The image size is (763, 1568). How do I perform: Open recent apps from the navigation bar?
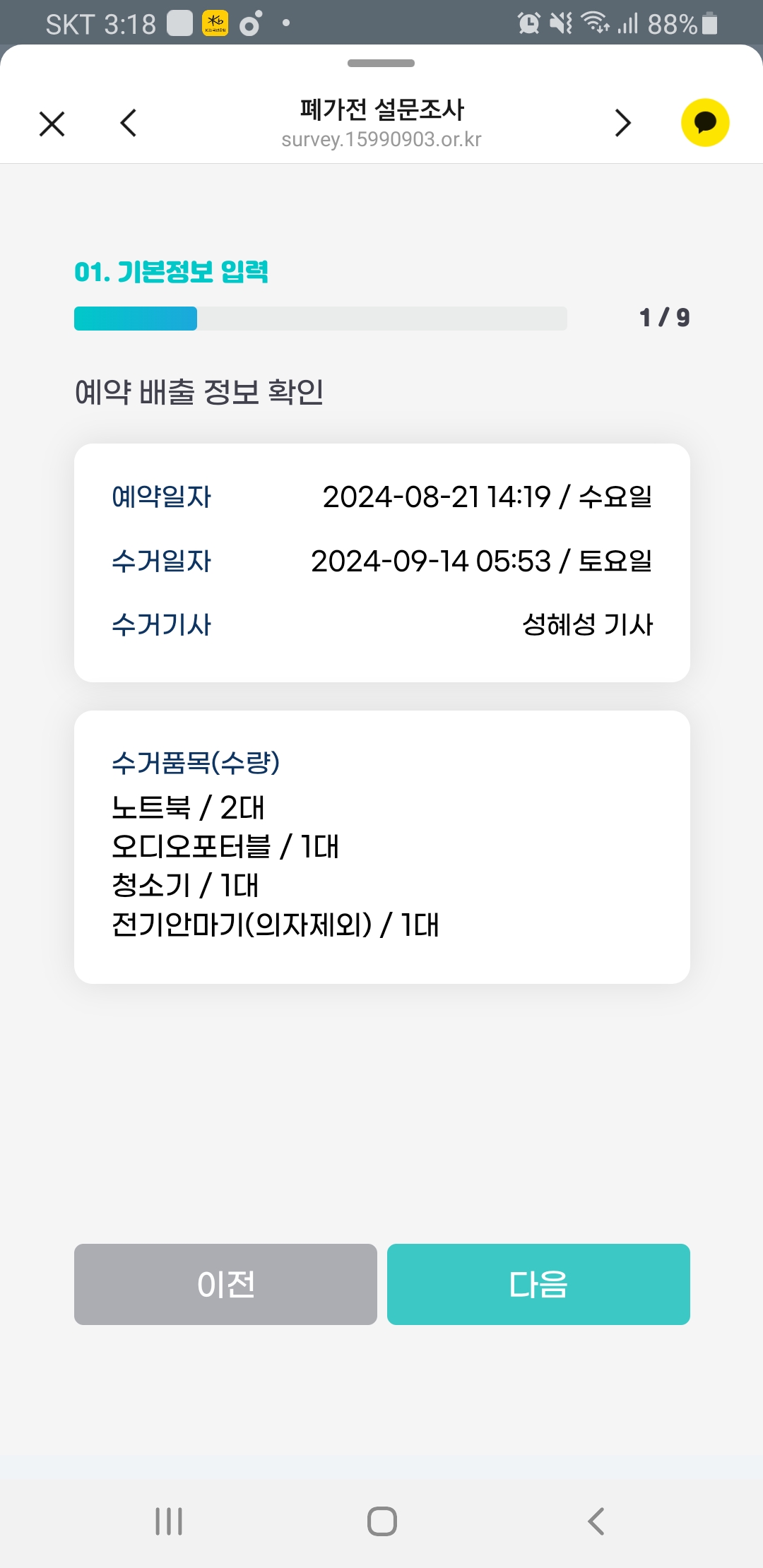point(169,1521)
